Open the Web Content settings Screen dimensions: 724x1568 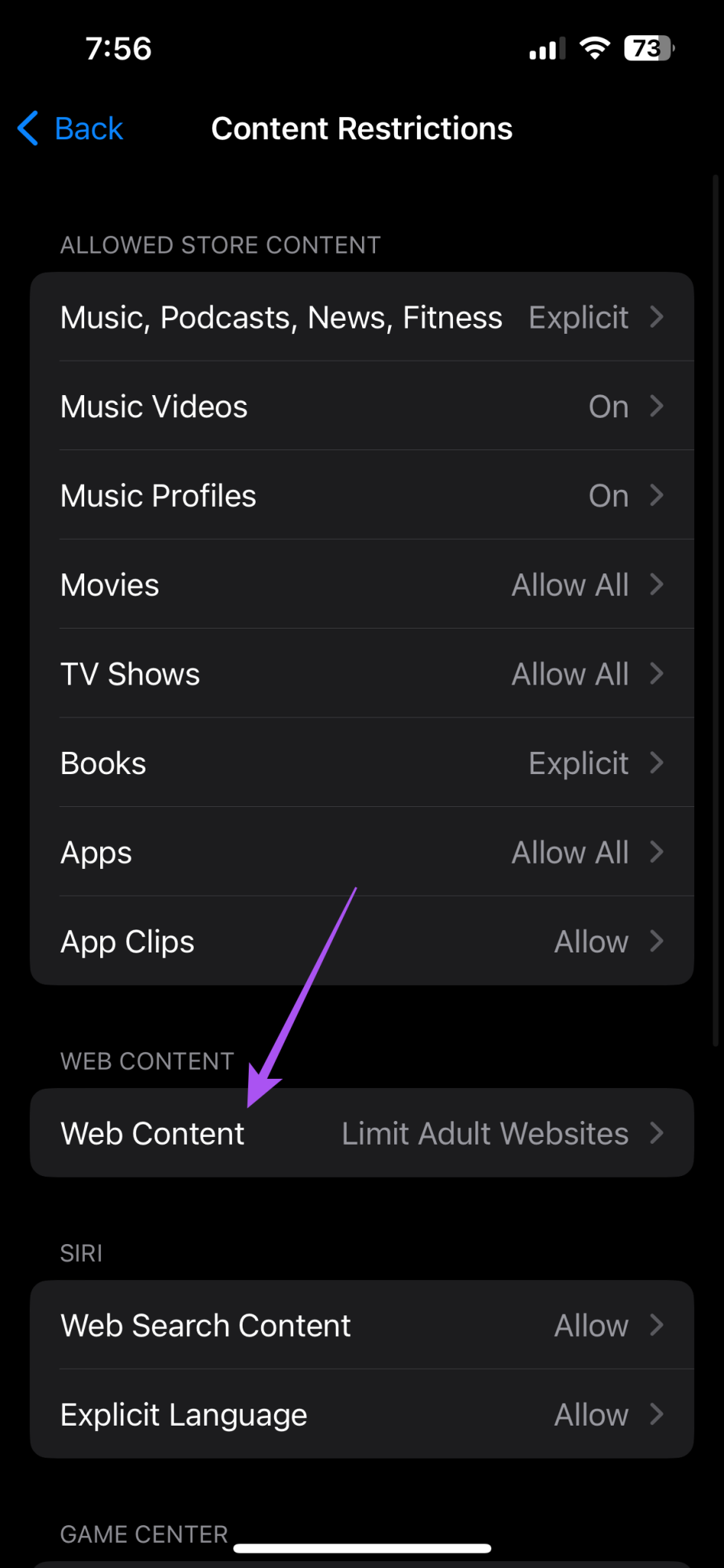(x=361, y=1133)
